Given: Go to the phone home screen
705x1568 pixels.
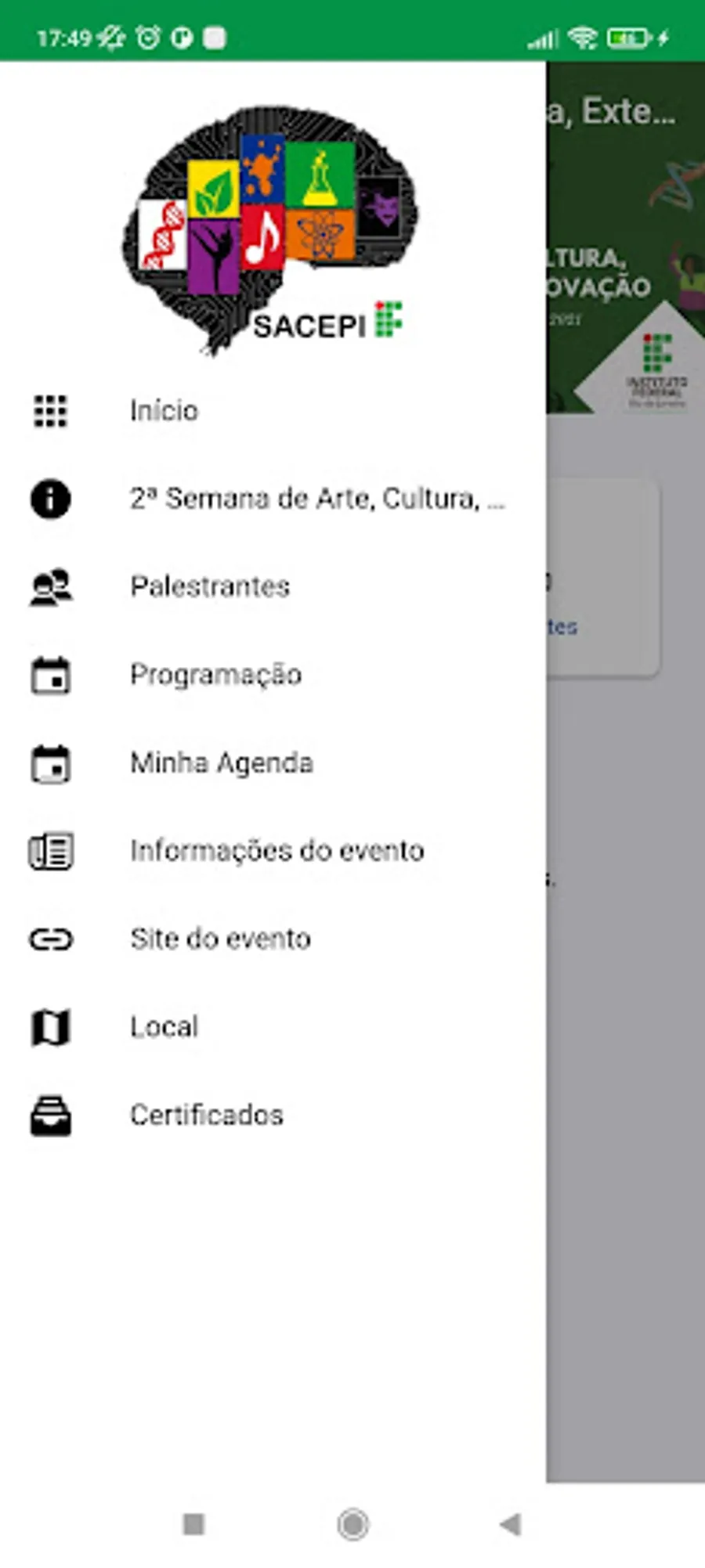Looking at the screenshot, I should 352,1524.
